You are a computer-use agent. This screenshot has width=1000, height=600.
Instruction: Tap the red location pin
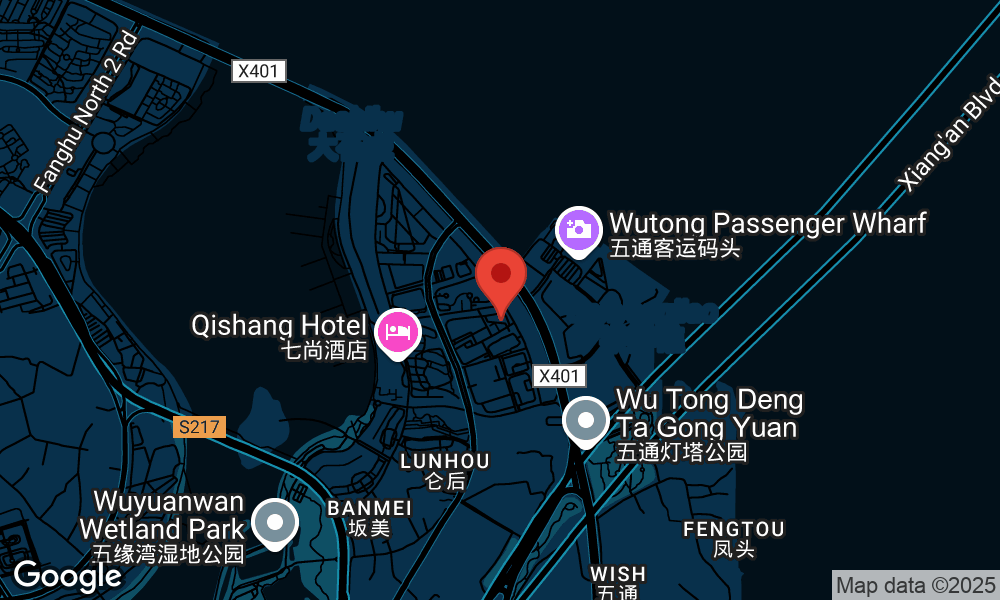coord(500,276)
